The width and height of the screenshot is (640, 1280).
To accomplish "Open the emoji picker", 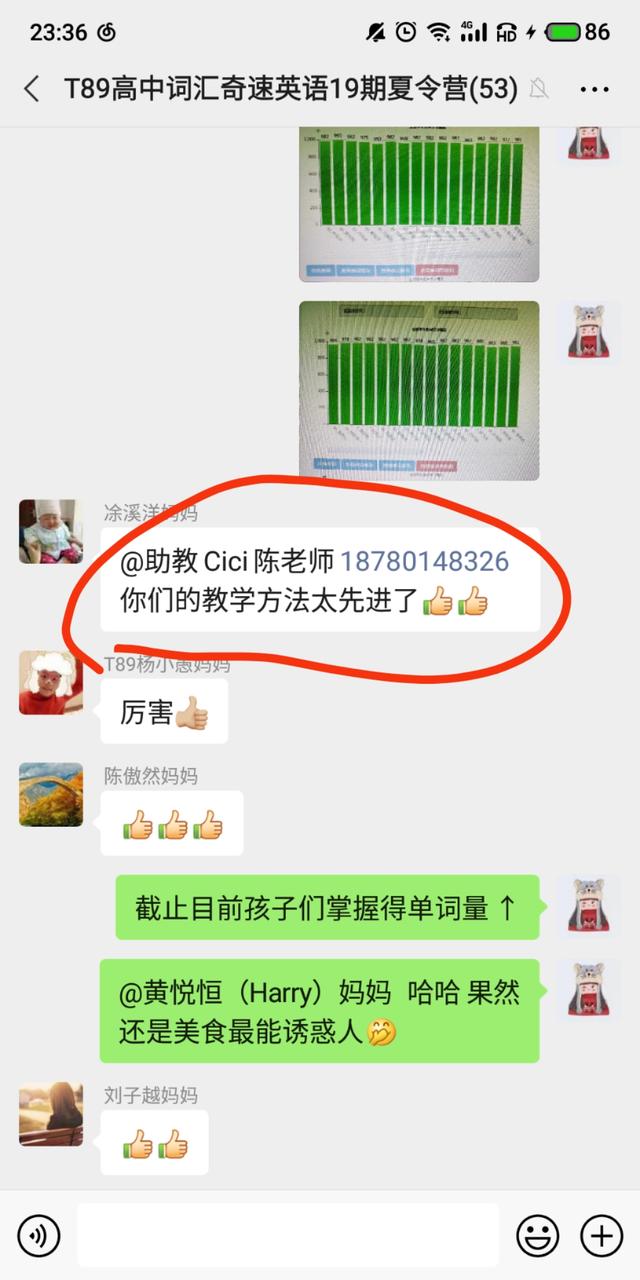I will (x=537, y=1237).
